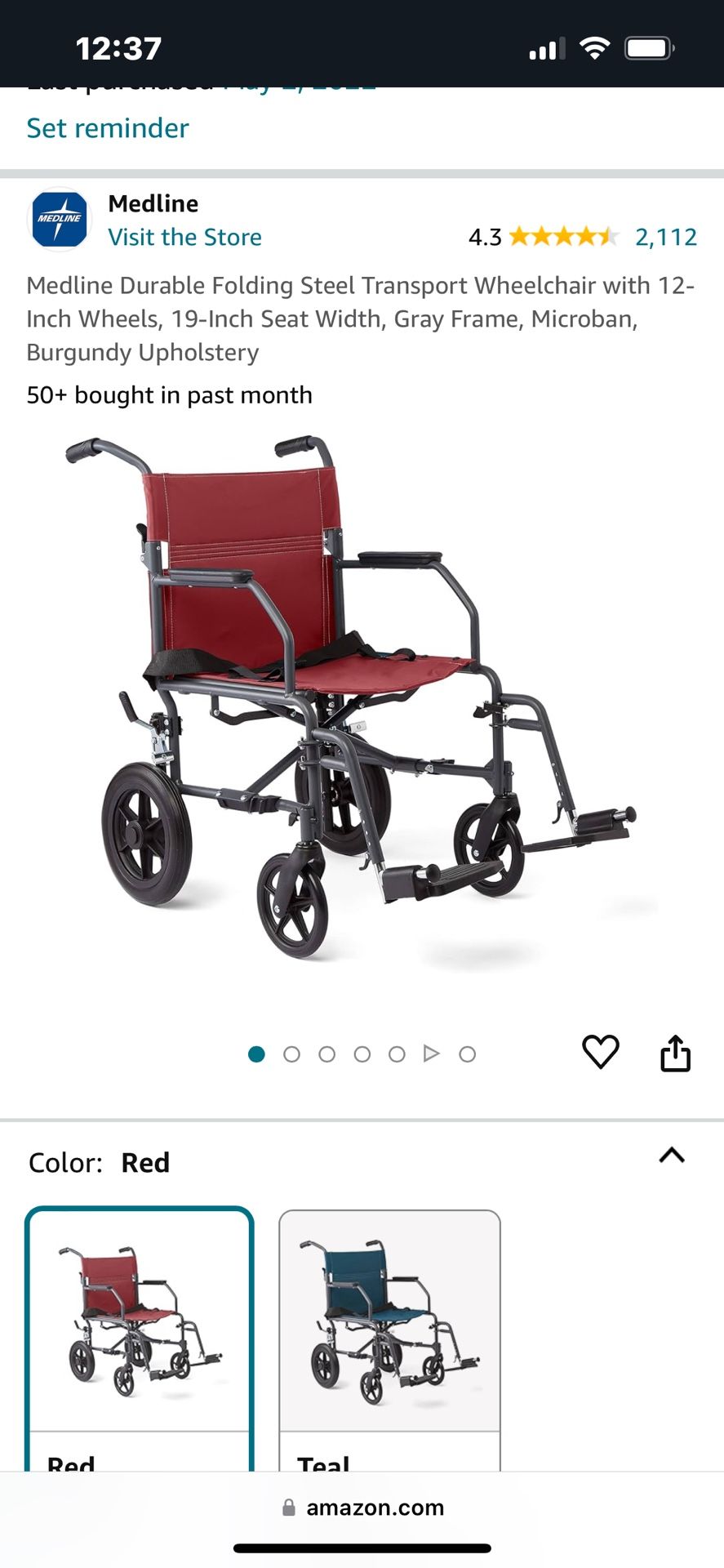Open the 2,112 customer ratings

[665, 237]
